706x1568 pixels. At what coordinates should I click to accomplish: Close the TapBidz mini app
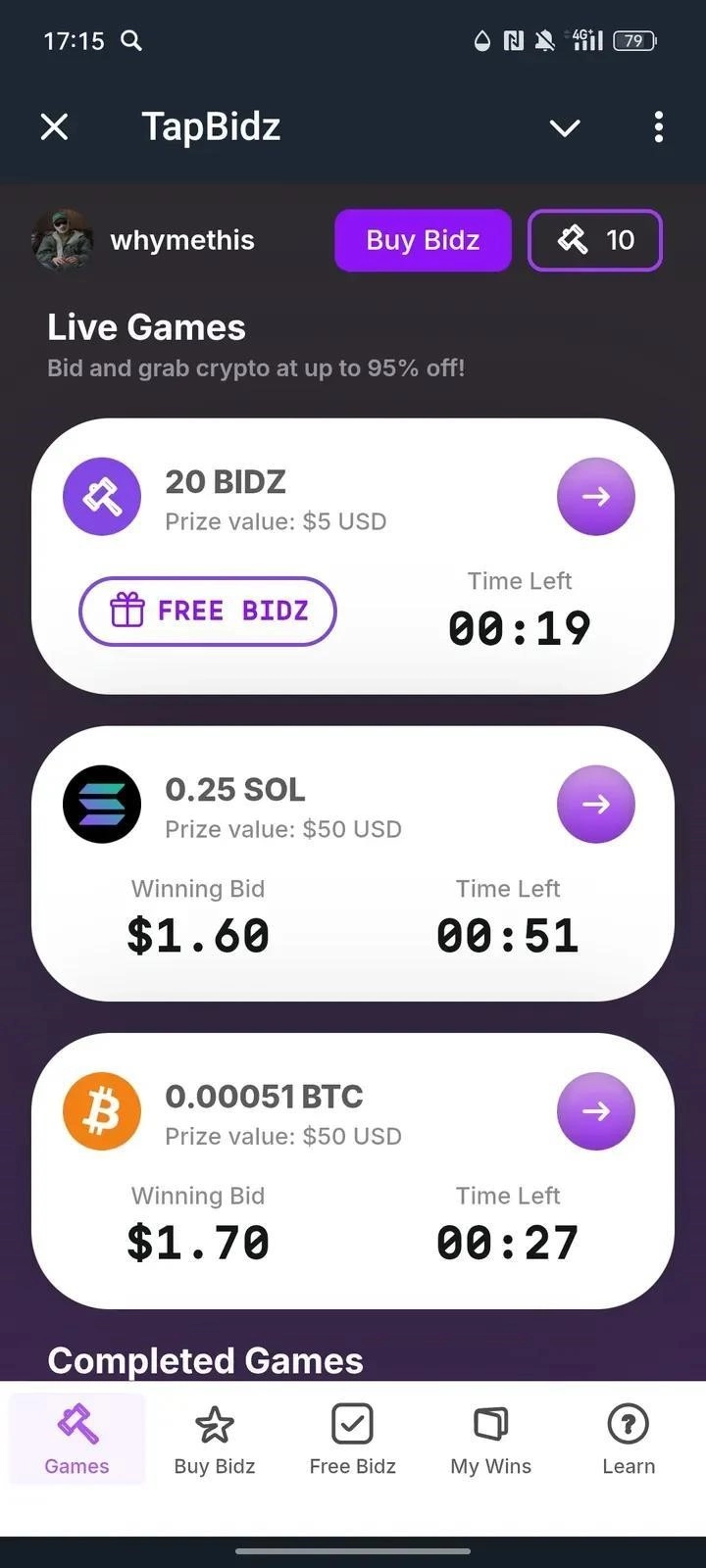point(55,126)
